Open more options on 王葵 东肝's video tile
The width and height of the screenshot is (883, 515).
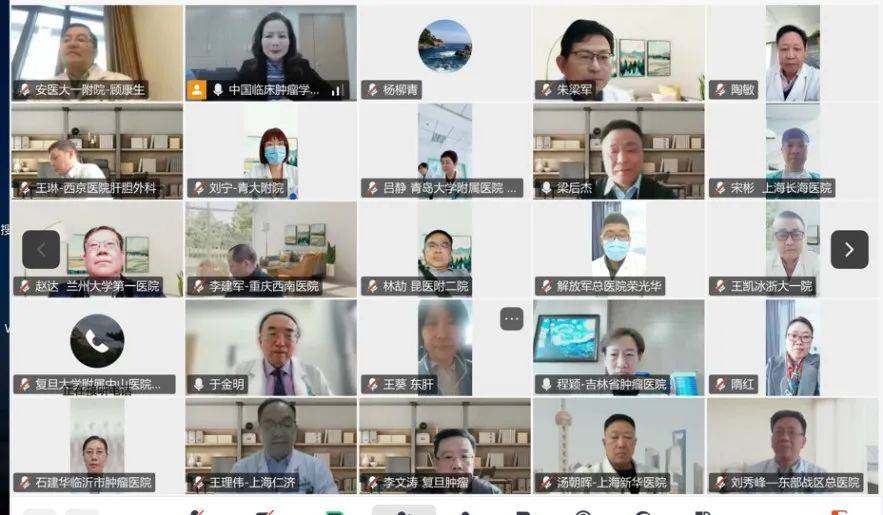pos(512,319)
